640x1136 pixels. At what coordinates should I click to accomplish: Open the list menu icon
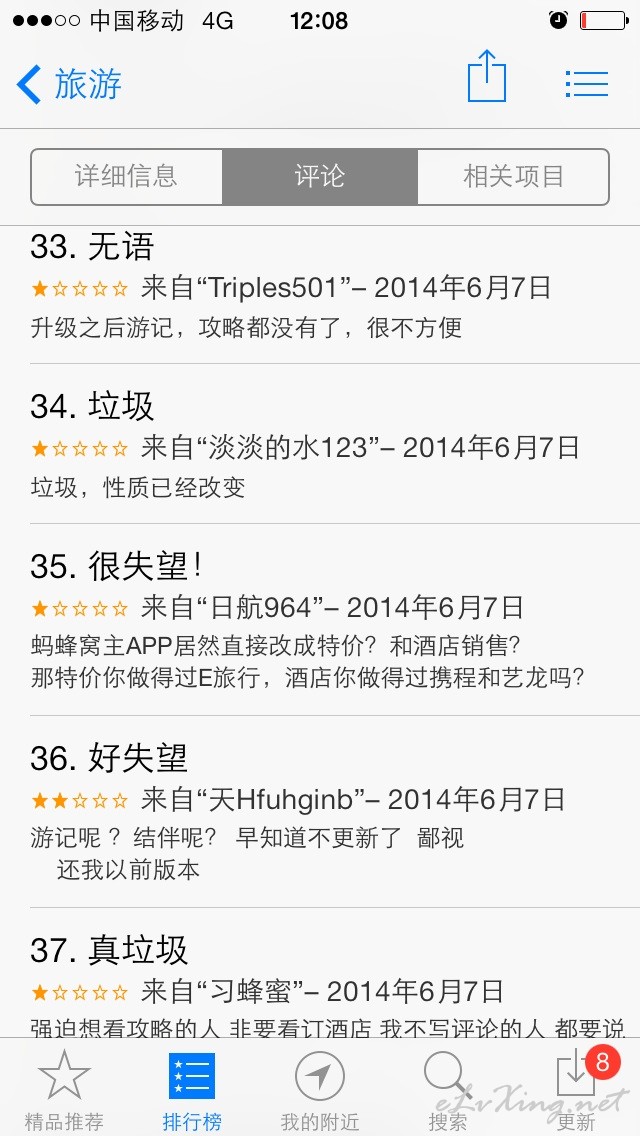pyautogui.click(x=586, y=84)
